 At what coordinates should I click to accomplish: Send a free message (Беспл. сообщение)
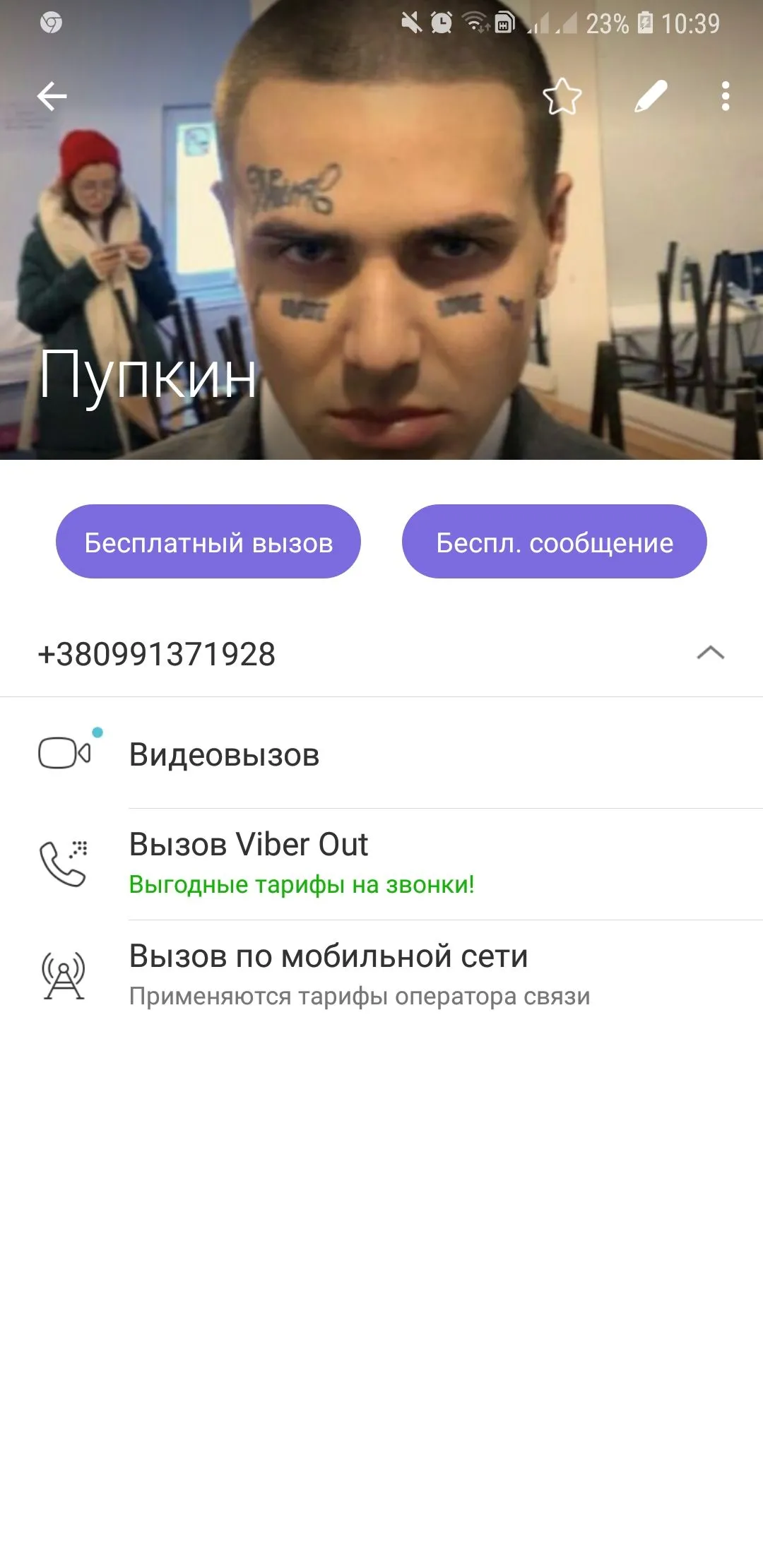[x=555, y=542]
